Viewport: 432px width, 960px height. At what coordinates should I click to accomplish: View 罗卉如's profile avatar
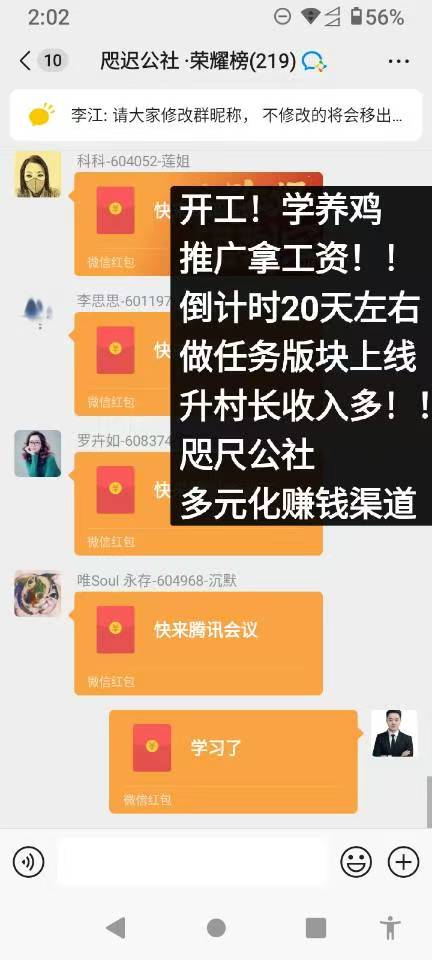point(38,454)
